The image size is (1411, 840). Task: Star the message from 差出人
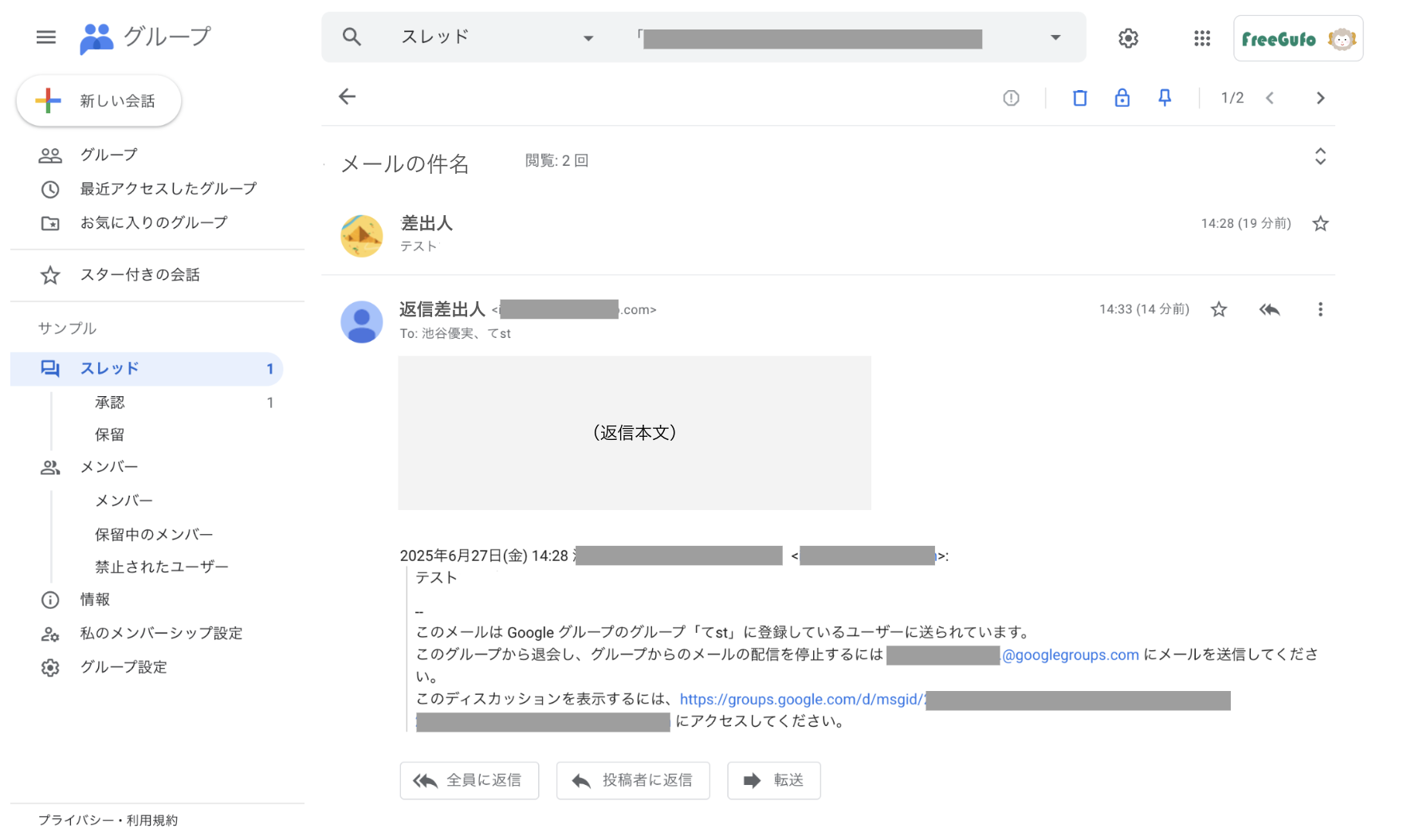point(1320,224)
